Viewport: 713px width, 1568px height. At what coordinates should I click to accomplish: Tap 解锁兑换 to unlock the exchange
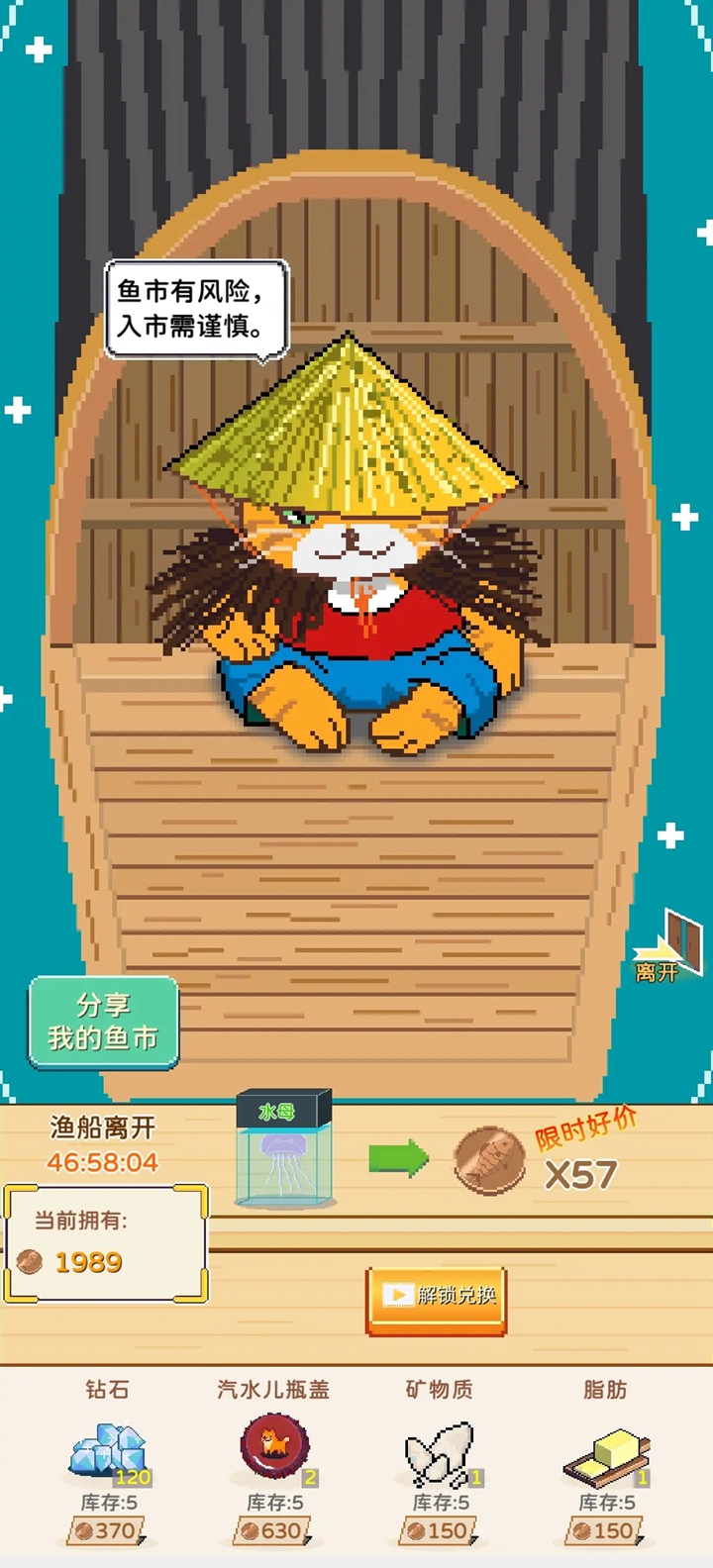pyautogui.click(x=436, y=1300)
